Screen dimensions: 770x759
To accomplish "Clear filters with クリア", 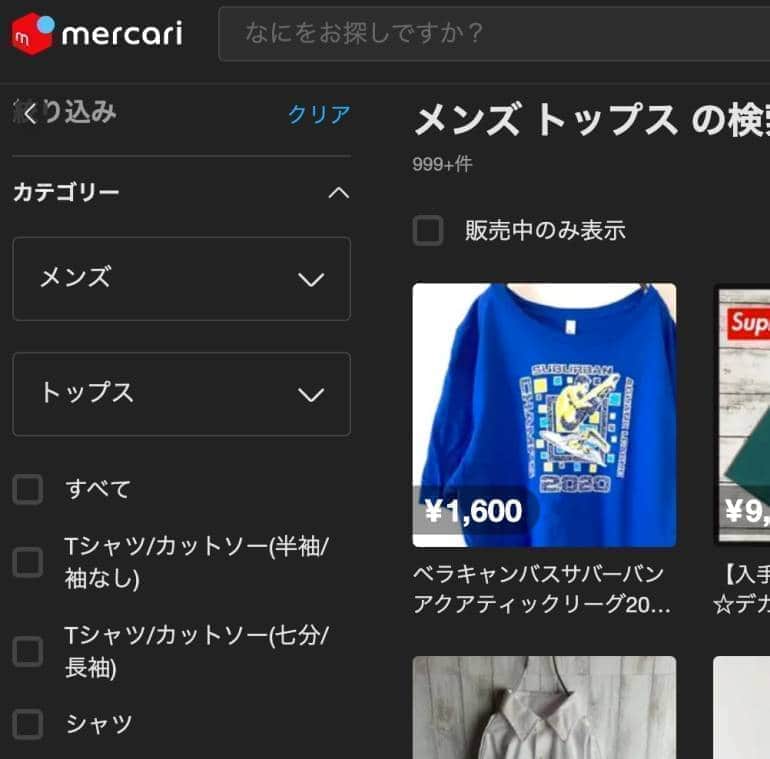I will [x=319, y=114].
